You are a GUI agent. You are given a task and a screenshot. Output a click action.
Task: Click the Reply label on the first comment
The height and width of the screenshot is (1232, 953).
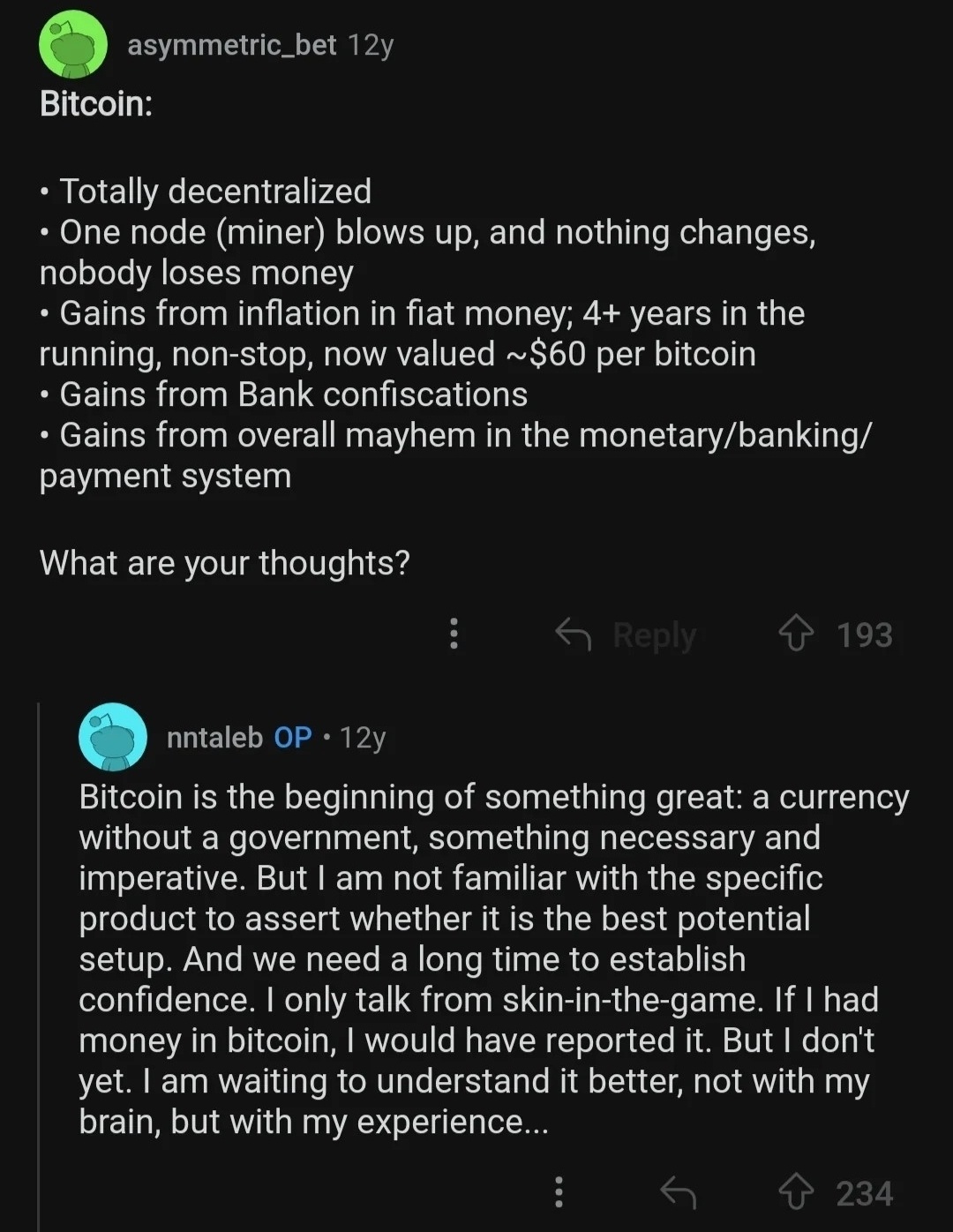click(653, 635)
